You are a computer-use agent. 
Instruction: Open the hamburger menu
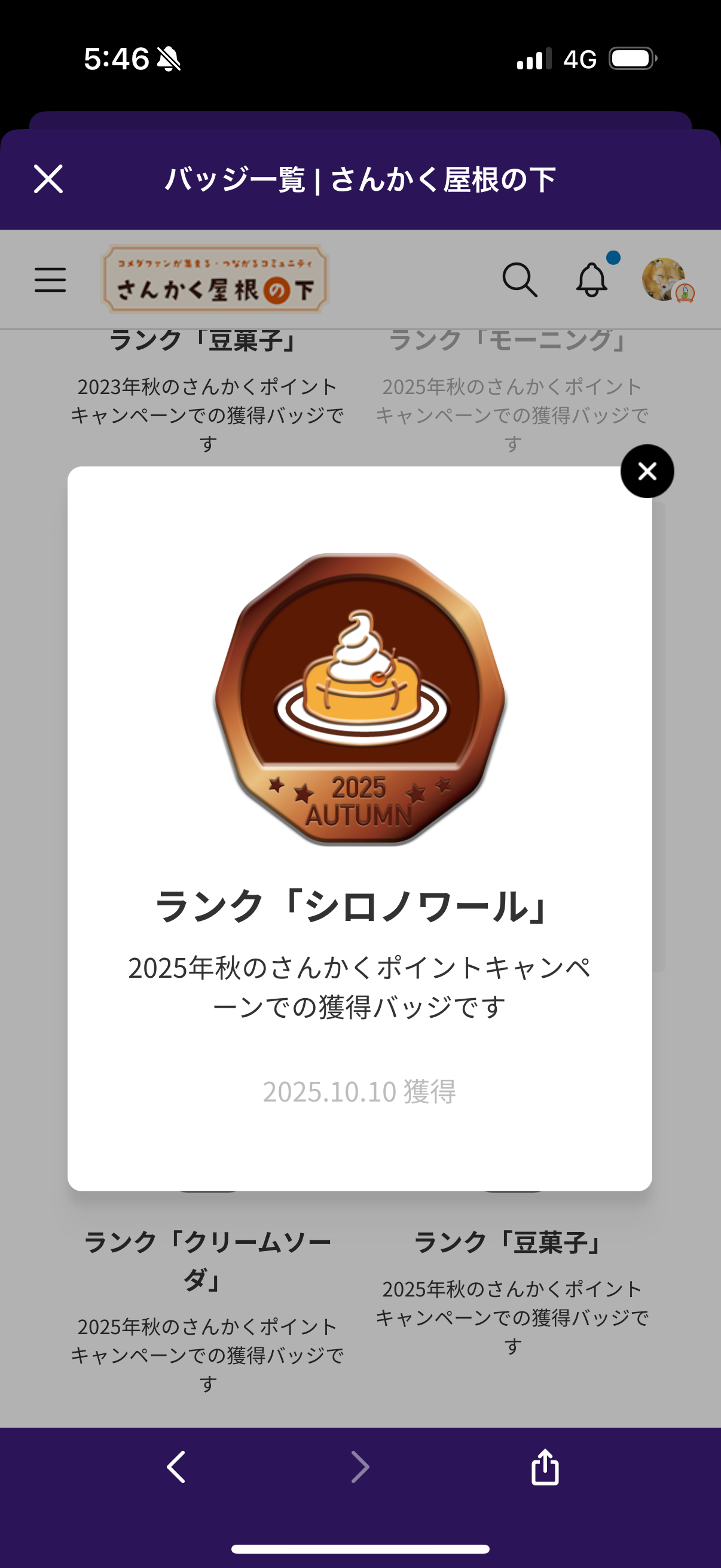(50, 280)
